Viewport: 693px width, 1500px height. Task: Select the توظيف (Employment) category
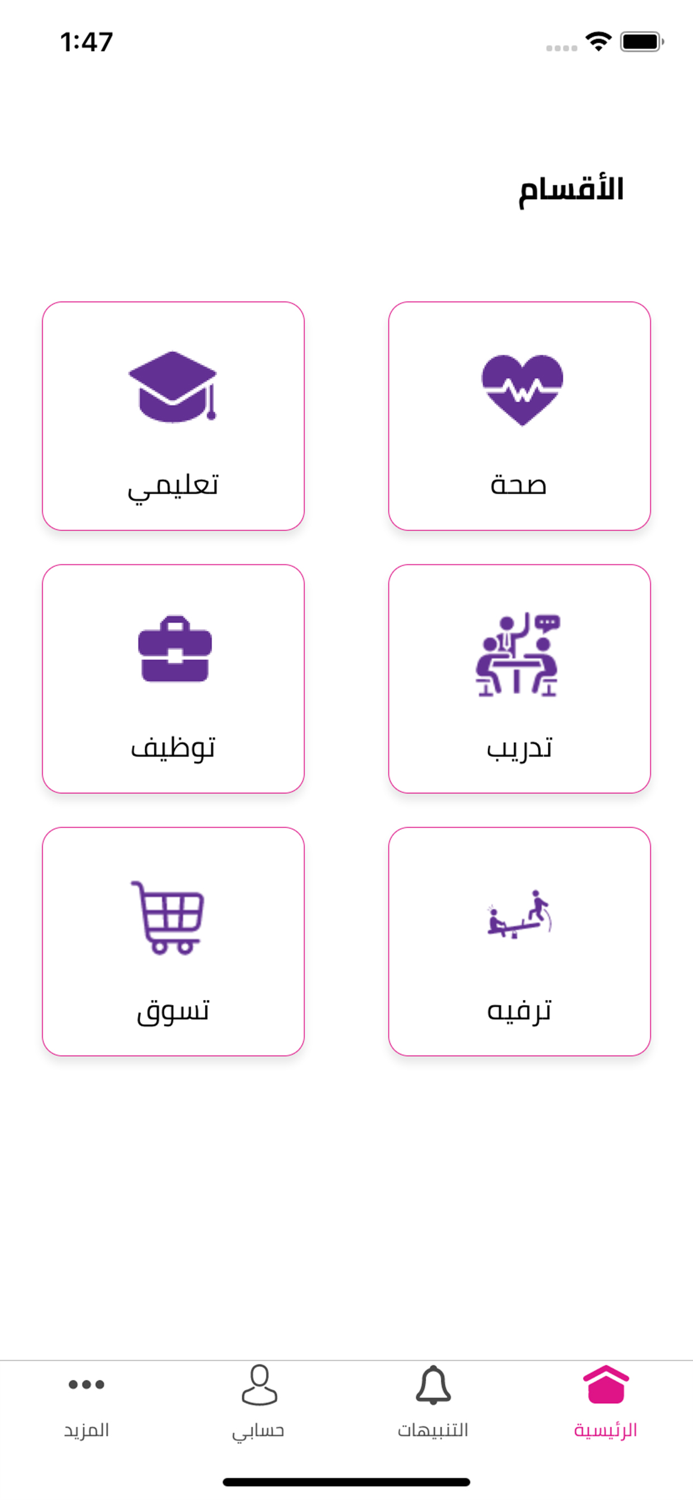(x=173, y=679)
